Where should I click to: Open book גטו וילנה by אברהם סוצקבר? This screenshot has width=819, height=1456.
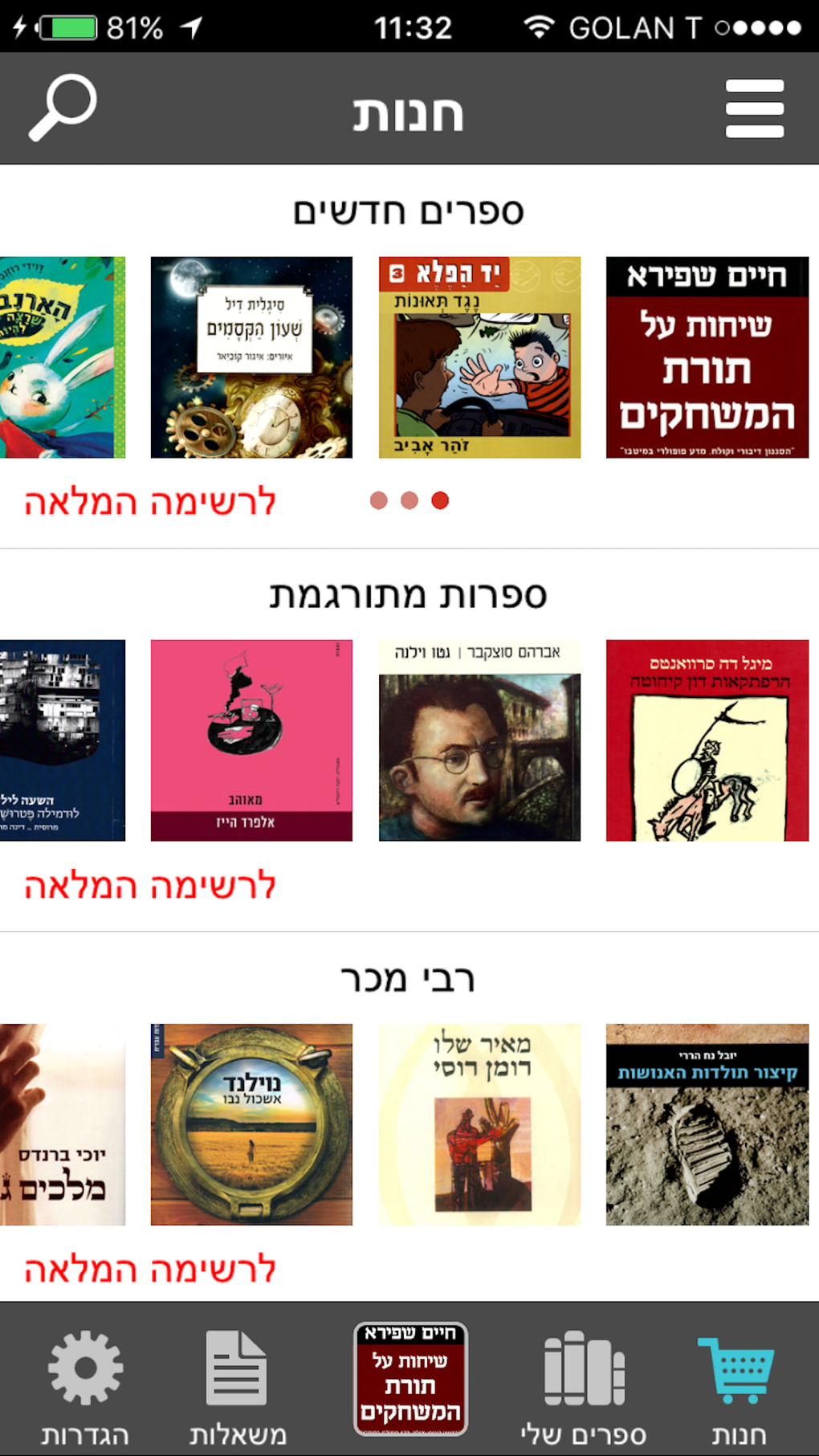(479, 740)
